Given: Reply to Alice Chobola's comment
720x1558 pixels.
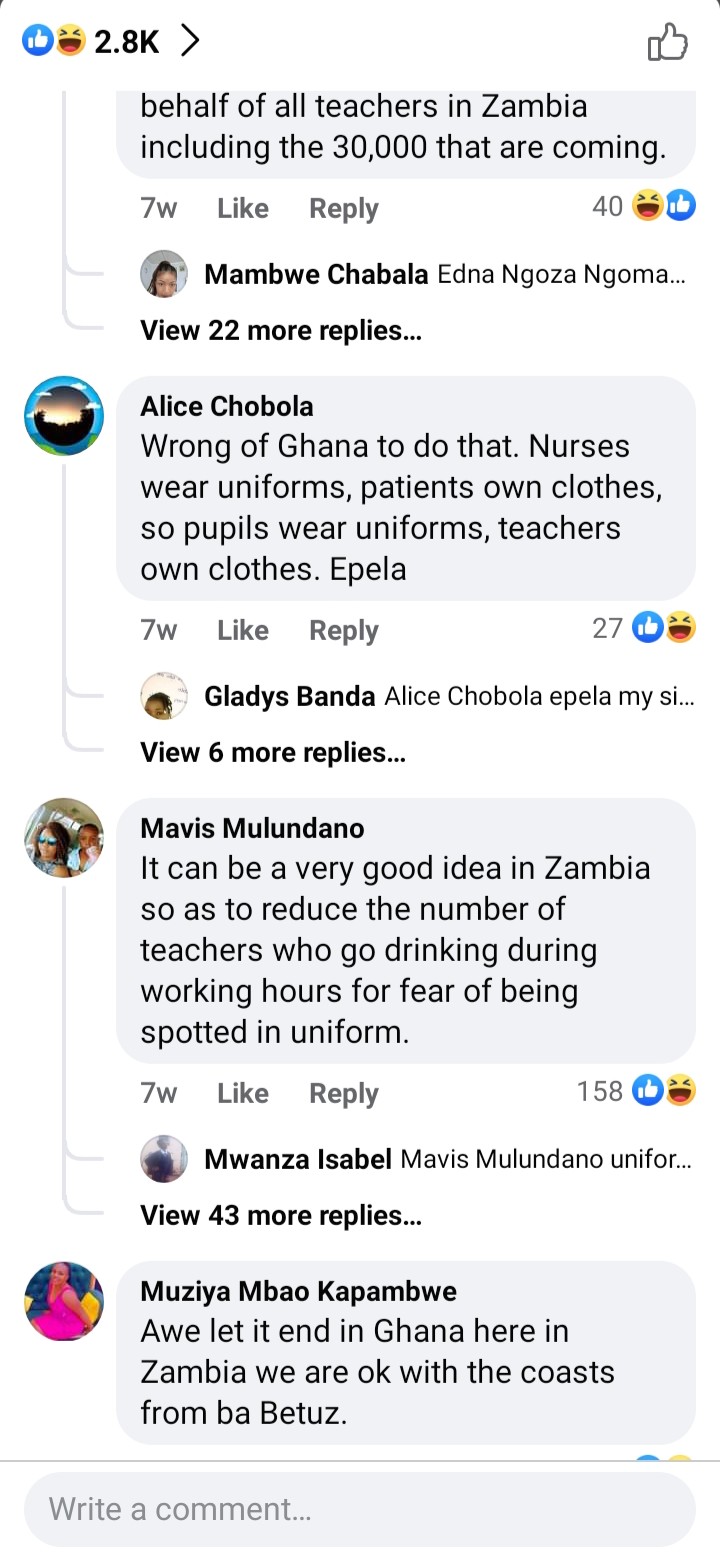Looking at the screenshot, I should tap(343, 630).
